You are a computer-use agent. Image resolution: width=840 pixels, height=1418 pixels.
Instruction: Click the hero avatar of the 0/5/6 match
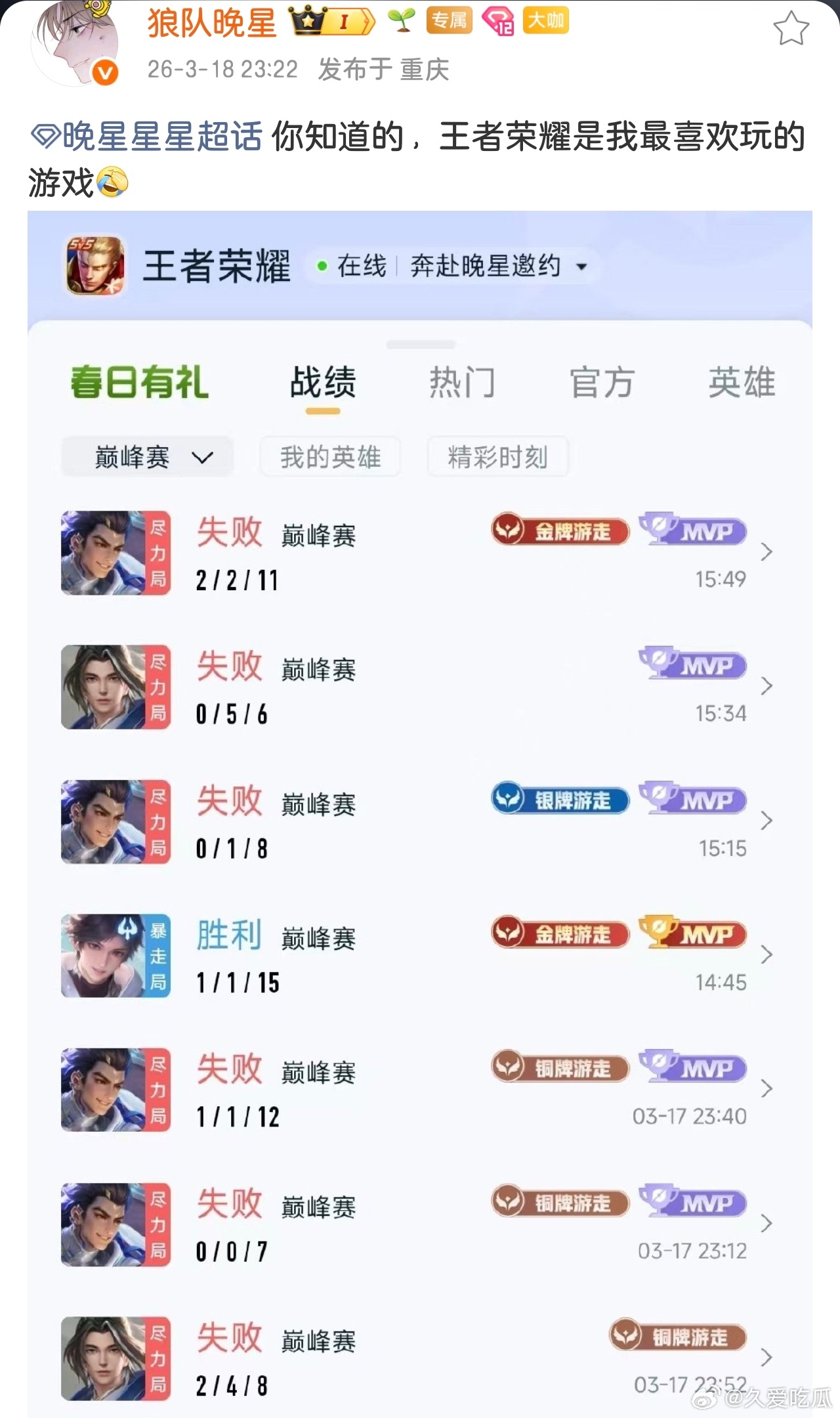[x=115, y=687]
